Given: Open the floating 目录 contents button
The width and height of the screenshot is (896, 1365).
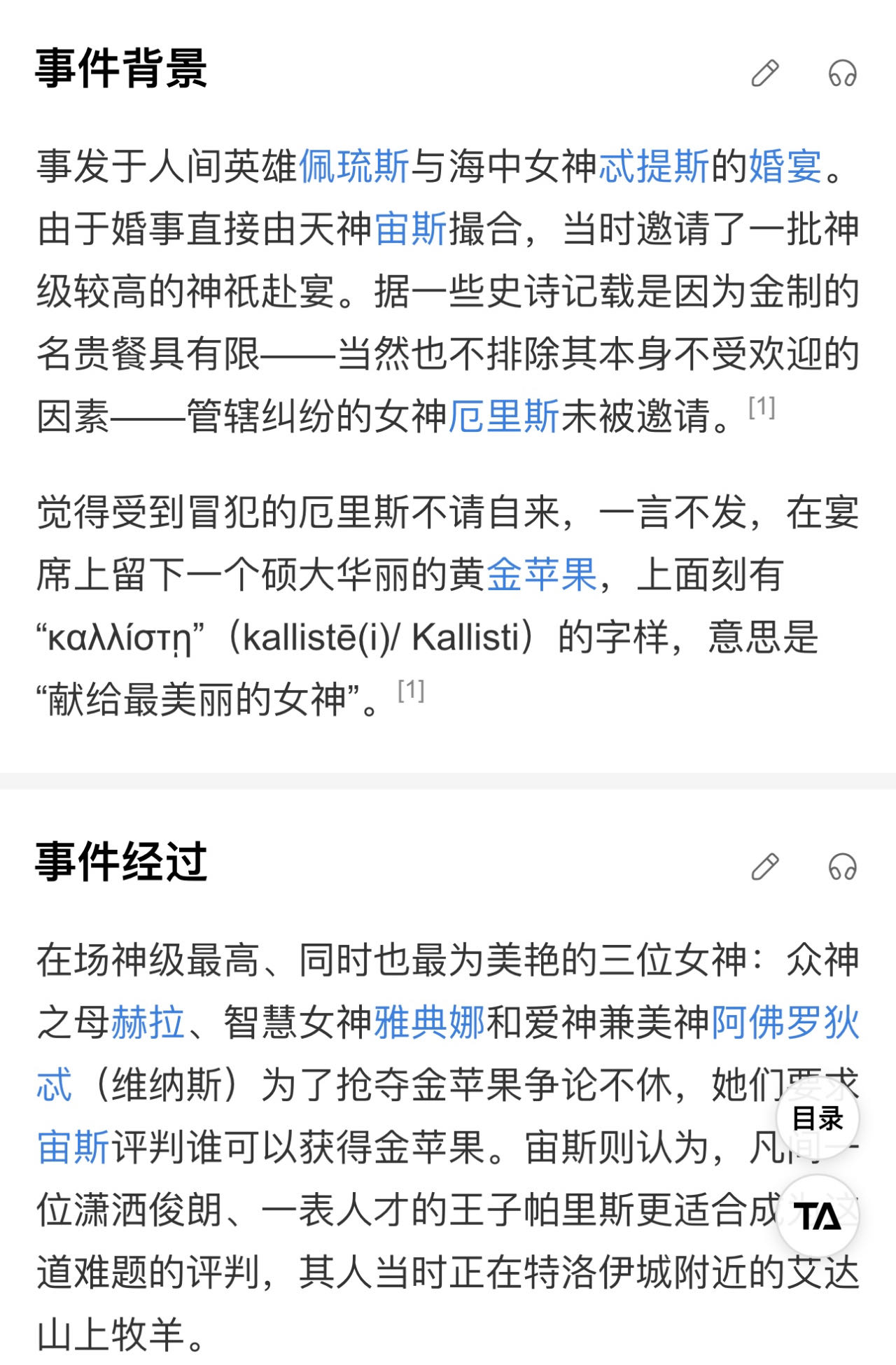Looking at the screenshot, I should tap(818, 1119).
